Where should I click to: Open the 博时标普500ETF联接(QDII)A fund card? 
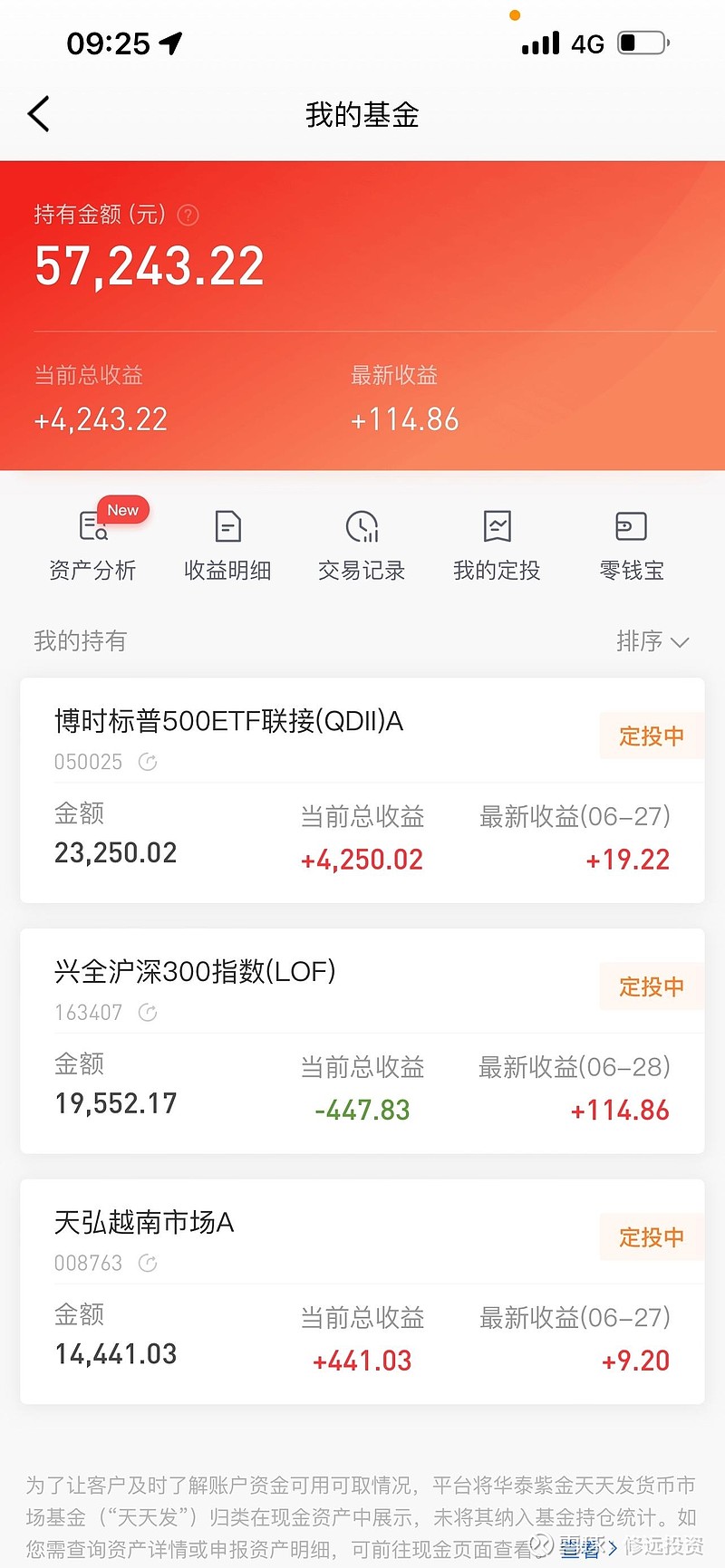(x=362, y=790)
